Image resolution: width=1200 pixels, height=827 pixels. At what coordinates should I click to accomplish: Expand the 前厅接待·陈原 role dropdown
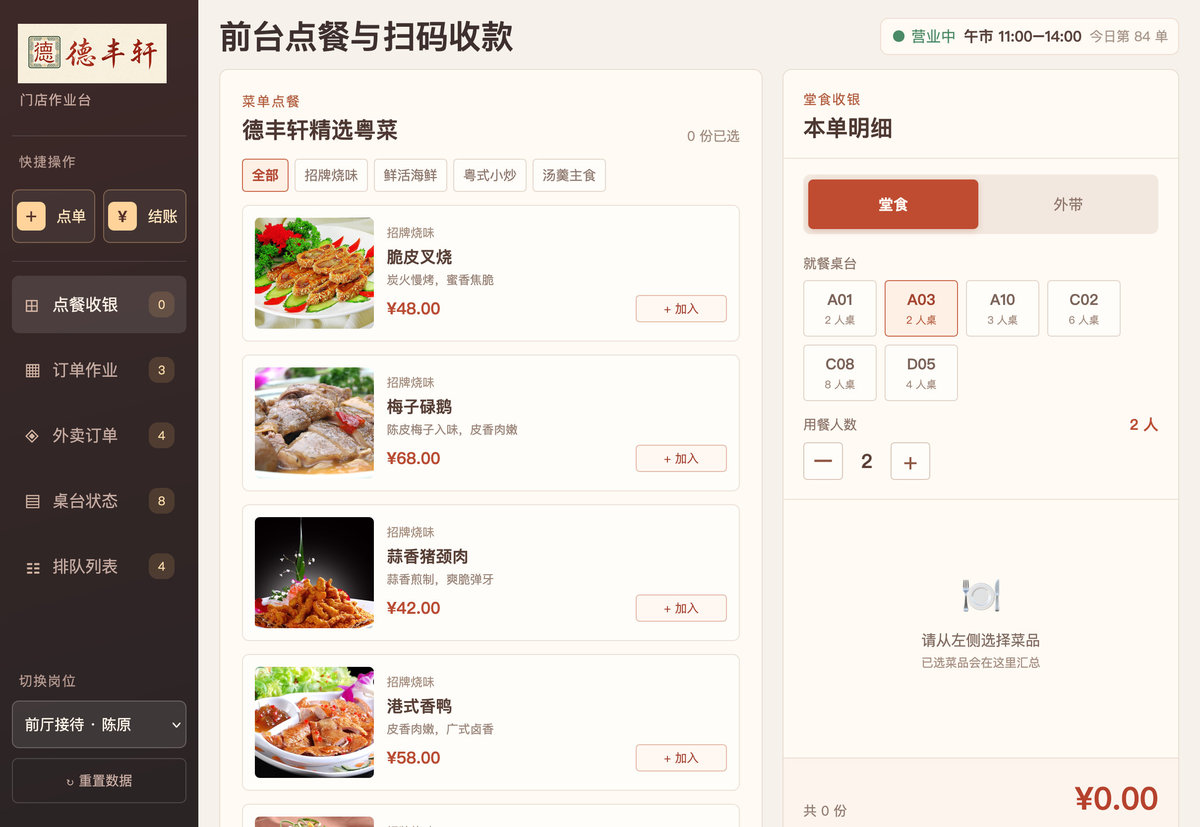click(x=99, y=724)
